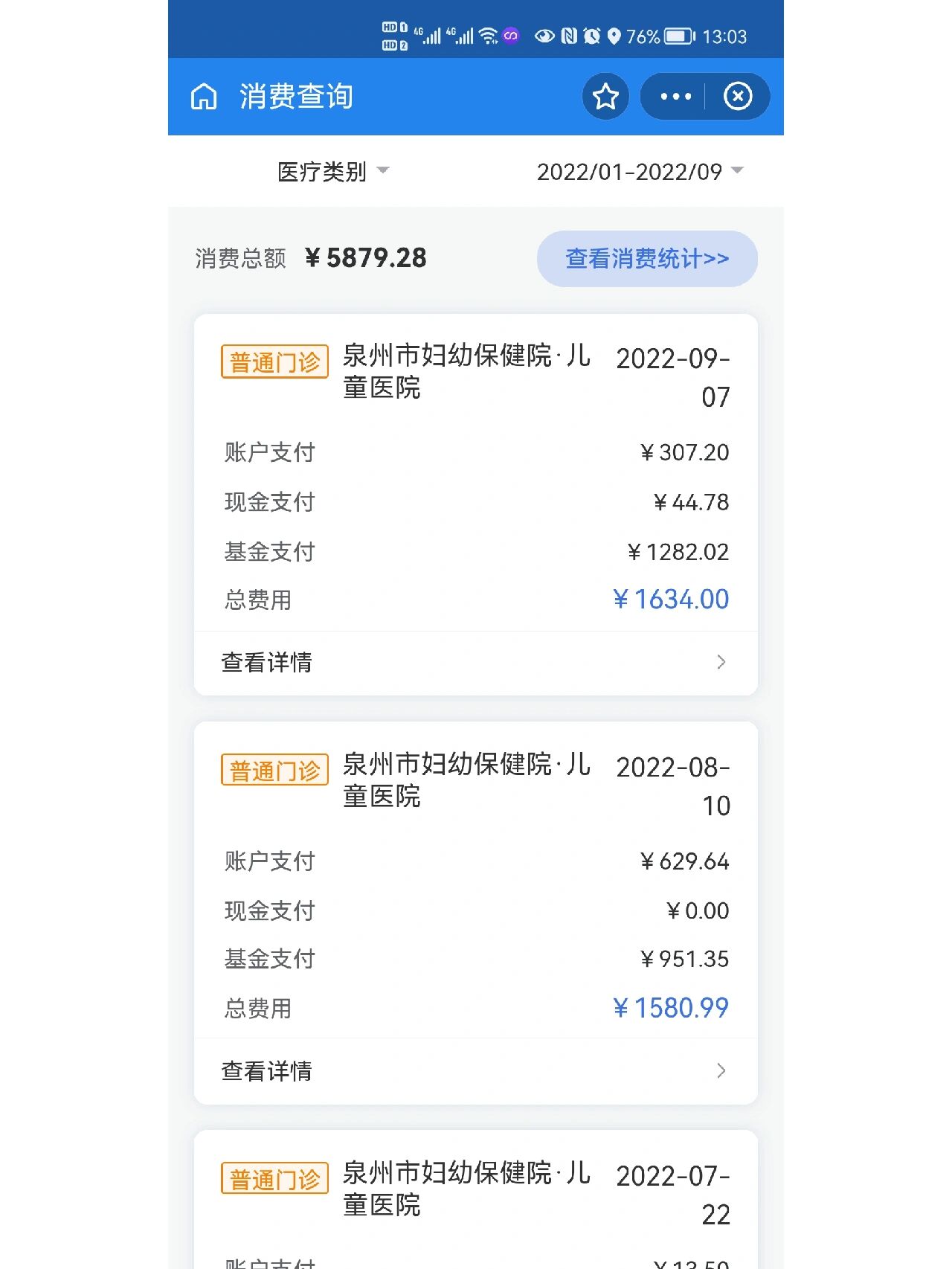Tap the 普通门诊 tag on the July record

click(274, 1178)
